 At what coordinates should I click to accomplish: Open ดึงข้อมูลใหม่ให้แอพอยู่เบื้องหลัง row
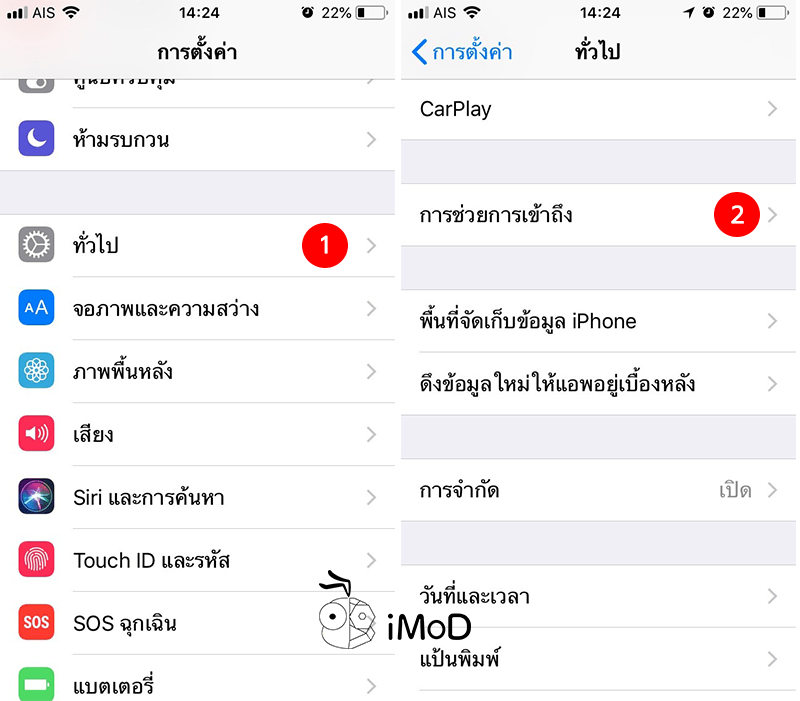point(598,384)
